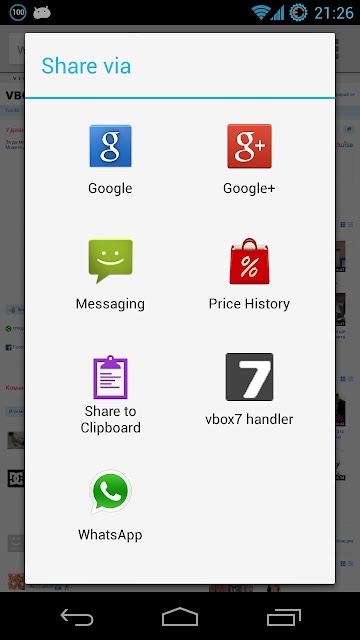Tap Share to Clipboard

point(110,394)
